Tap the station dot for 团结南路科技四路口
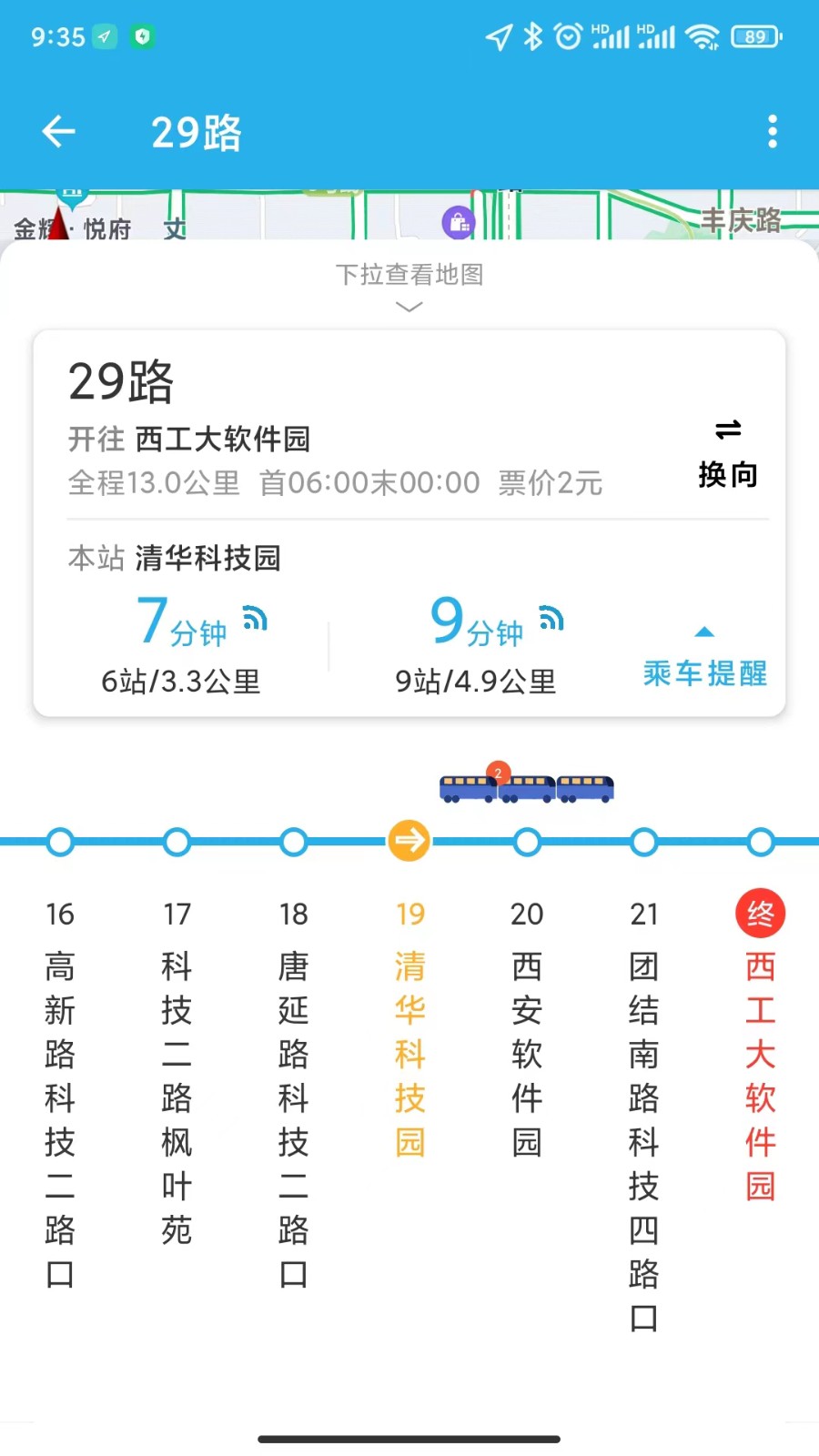 tap(644, 840)
